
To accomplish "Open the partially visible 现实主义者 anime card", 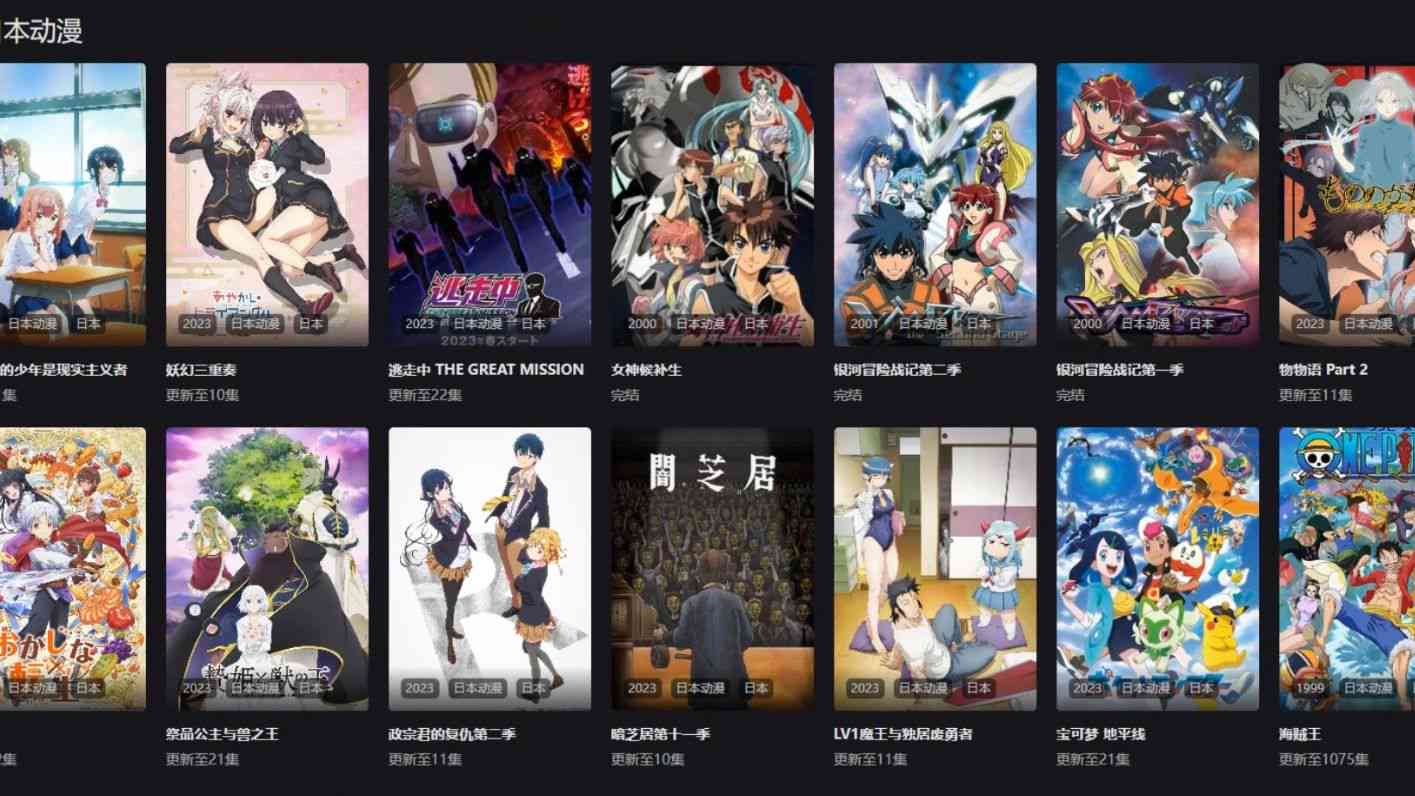I will (x=72, y=205).
